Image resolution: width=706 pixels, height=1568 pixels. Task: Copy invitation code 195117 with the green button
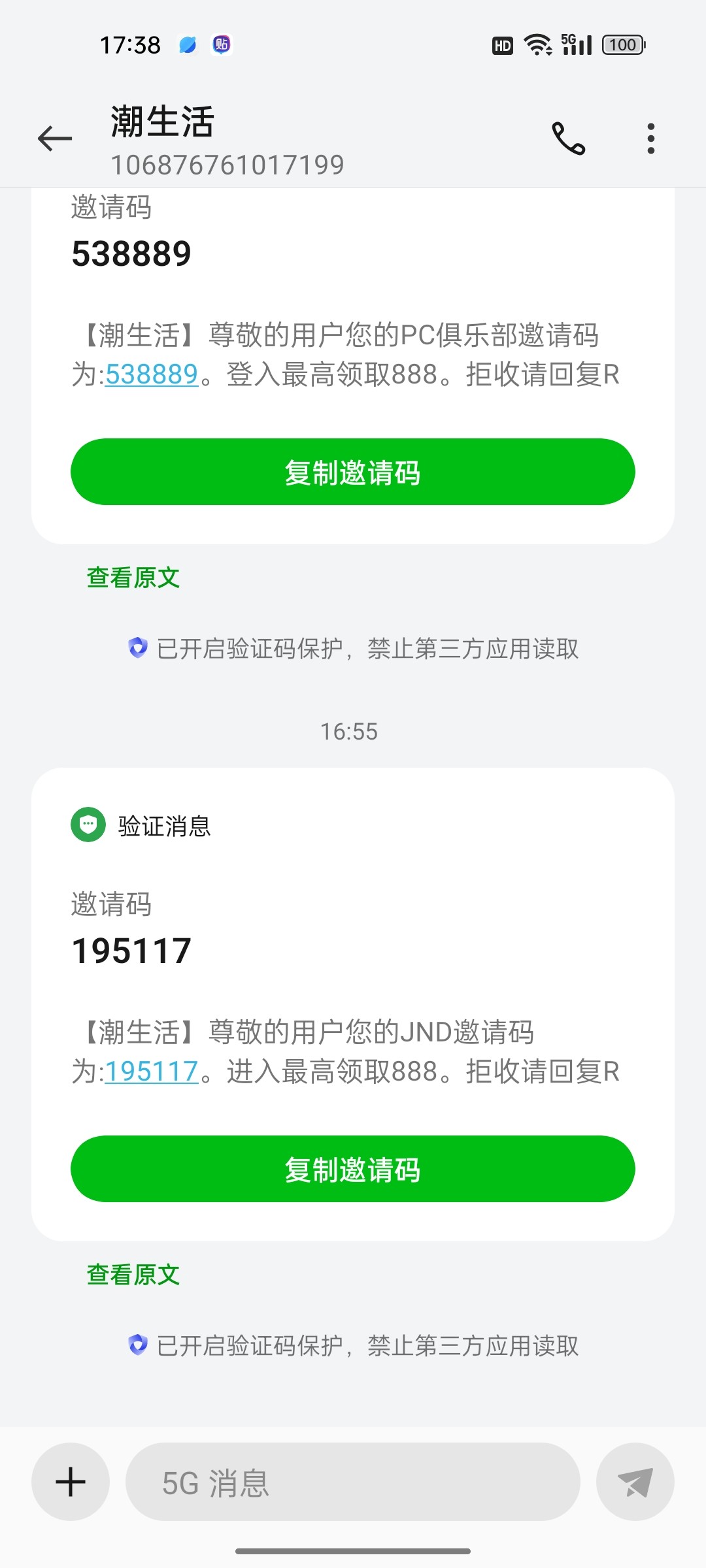(353, 1169)
